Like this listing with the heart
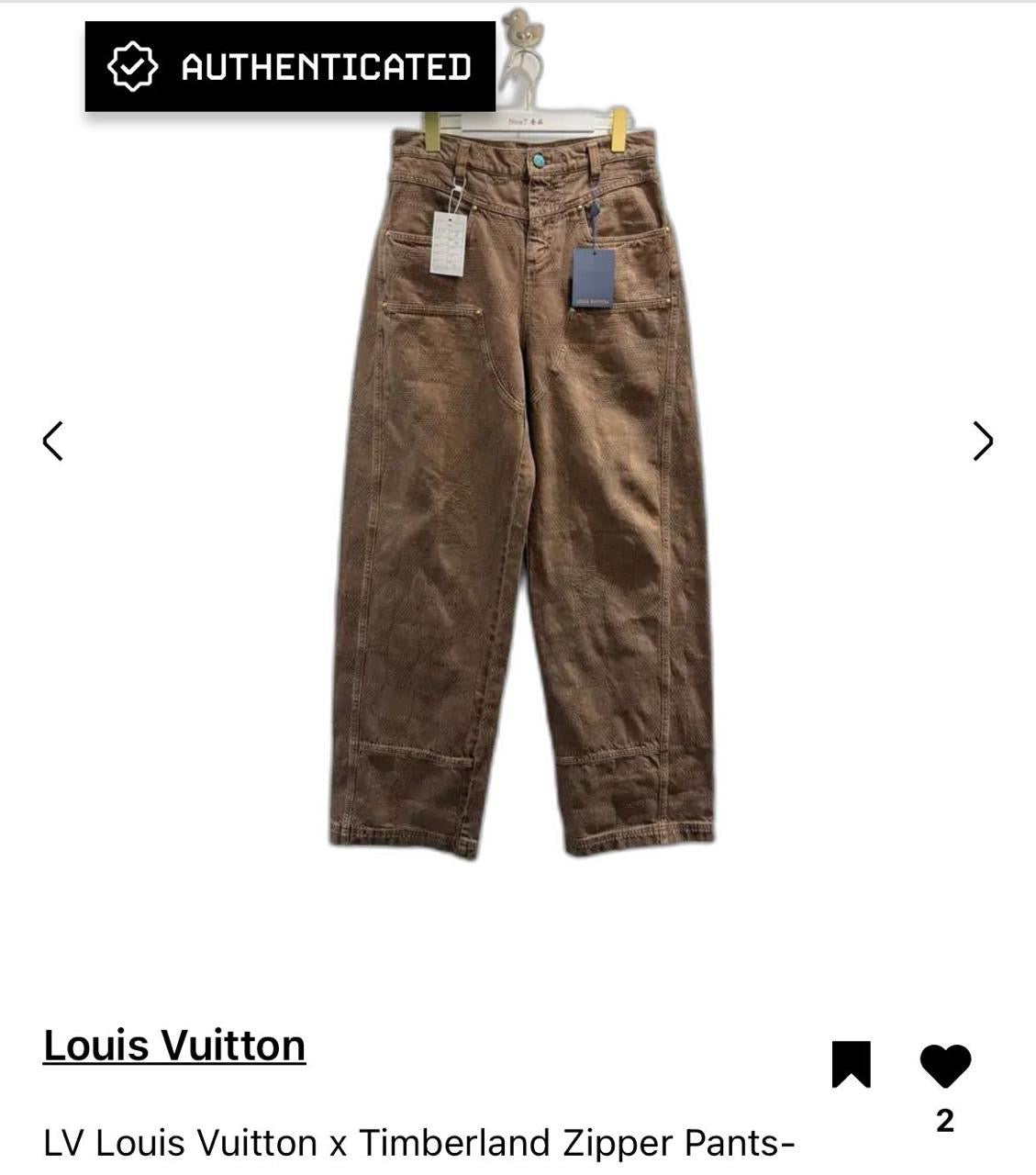 coord(945,1065)
